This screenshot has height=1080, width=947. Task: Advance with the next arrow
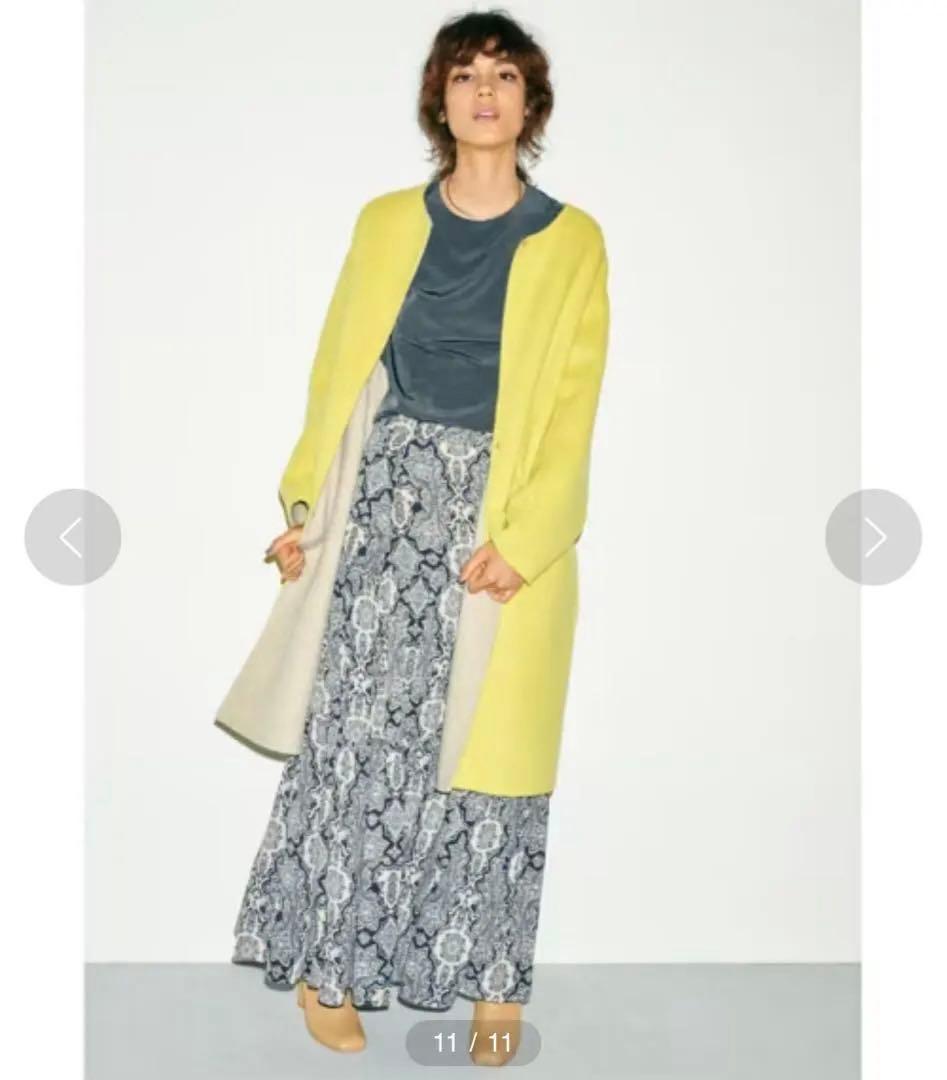coord(873,537)
